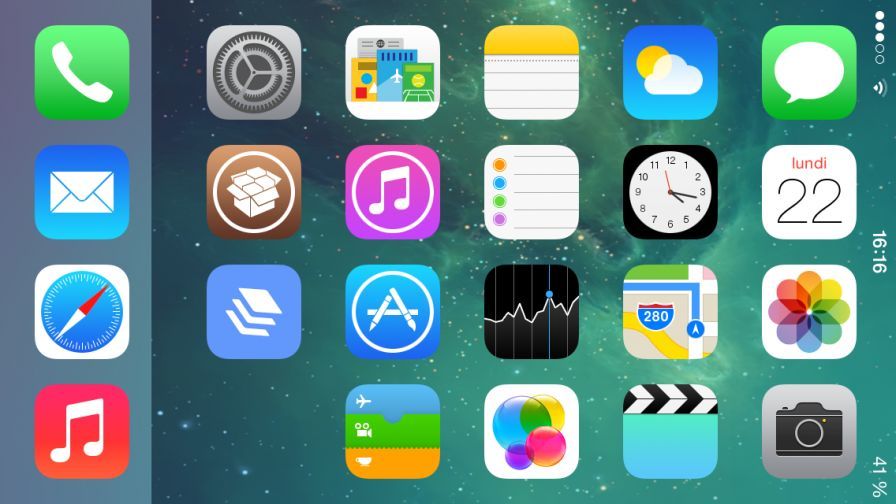Open the Reminders list app
This screenshot has width=896, height=504.
click(x=532, y=192)
